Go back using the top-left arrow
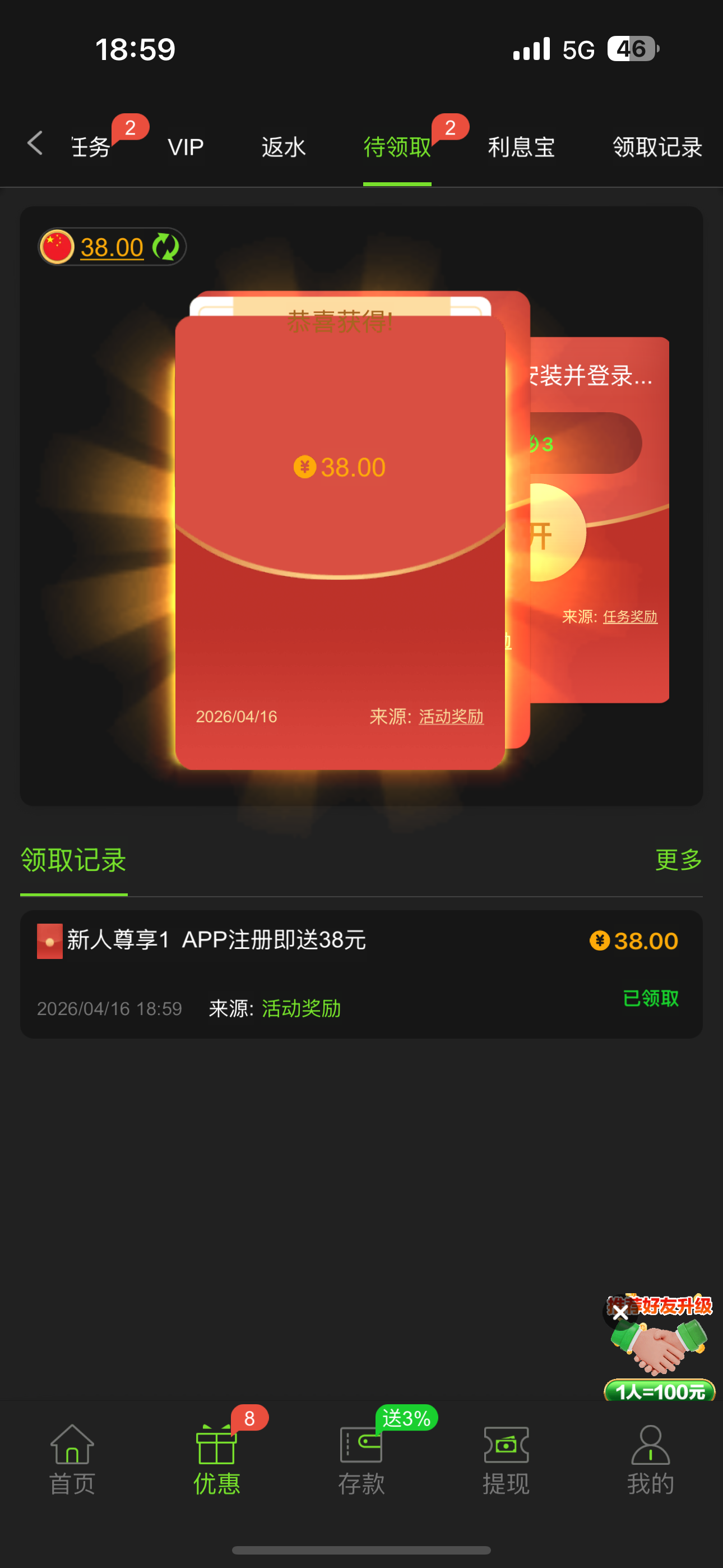 [x=35, y=144]
